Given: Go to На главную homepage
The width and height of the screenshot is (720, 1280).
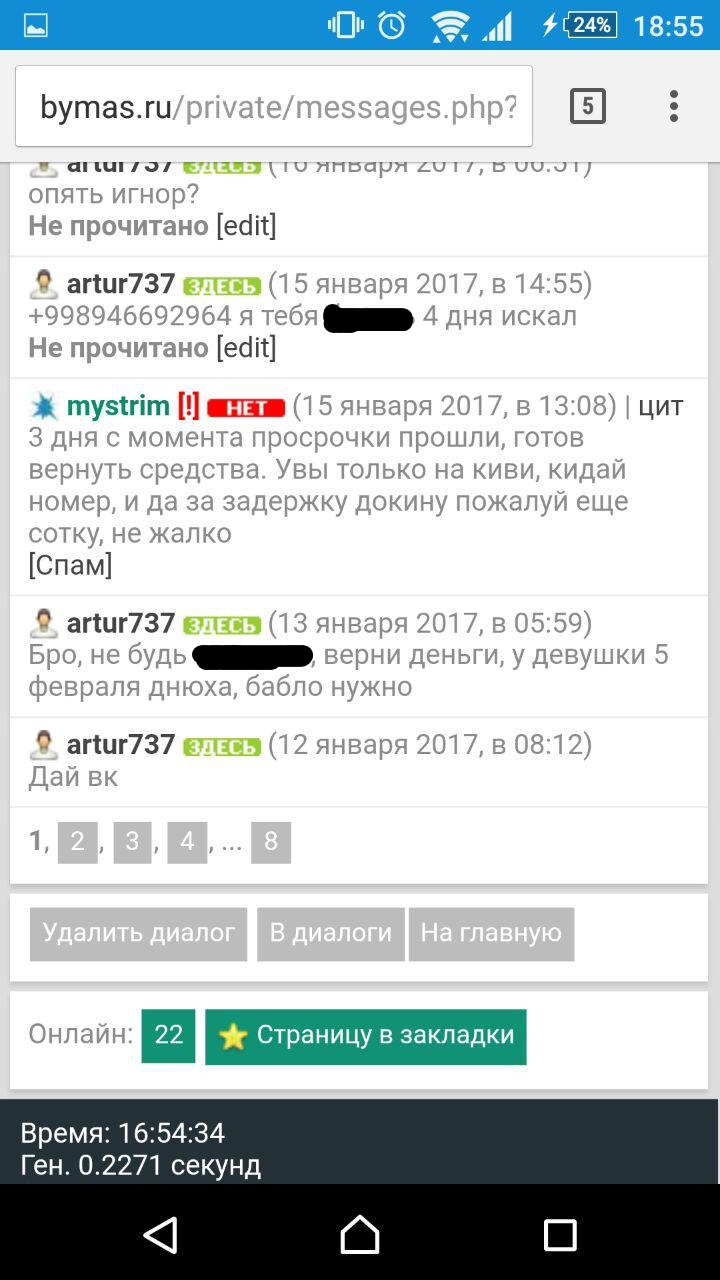Looking at the screenshot, I should click(491, 934).
